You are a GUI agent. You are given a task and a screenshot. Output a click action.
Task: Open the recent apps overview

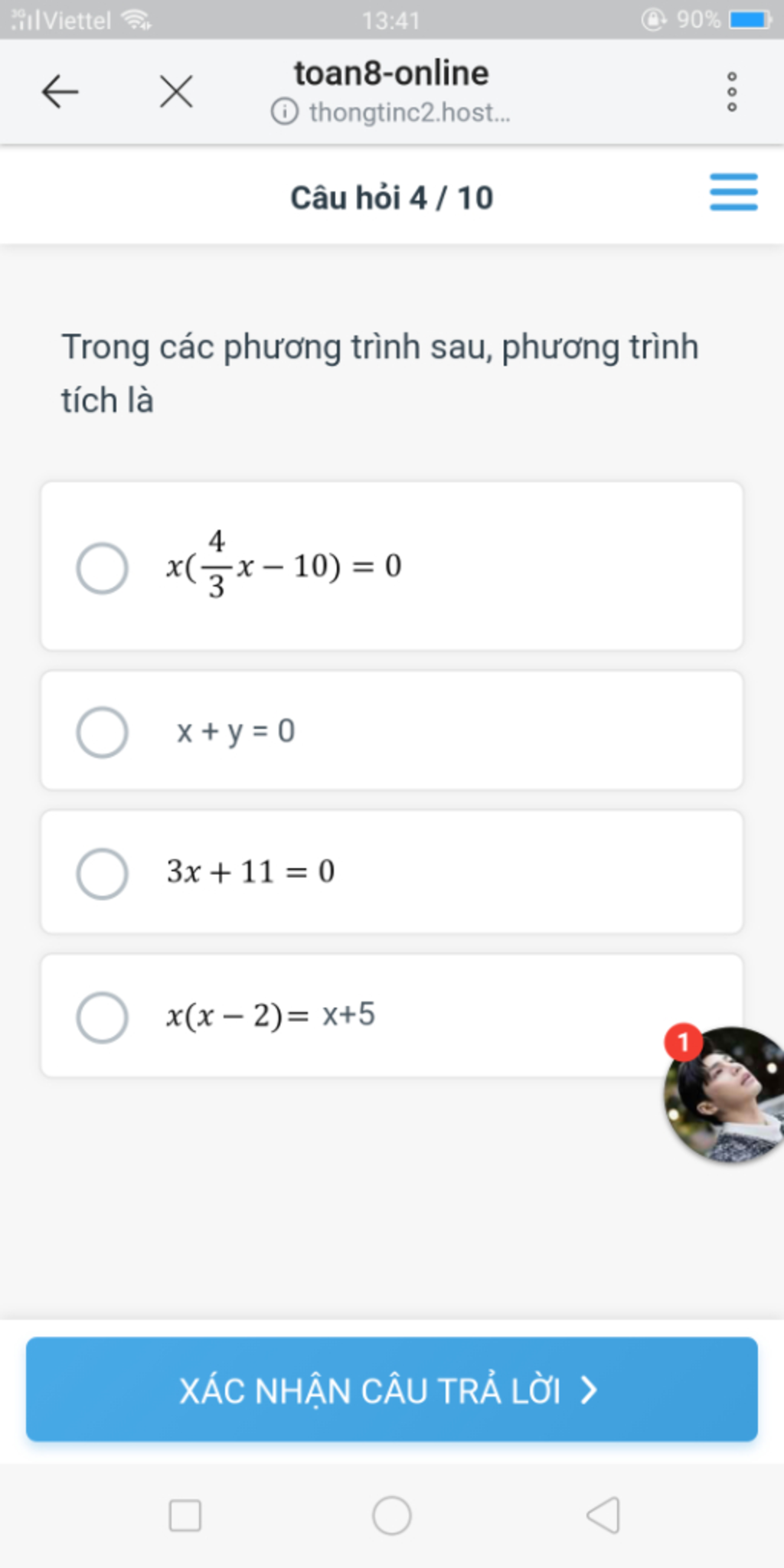click(x=185, y=1515)
